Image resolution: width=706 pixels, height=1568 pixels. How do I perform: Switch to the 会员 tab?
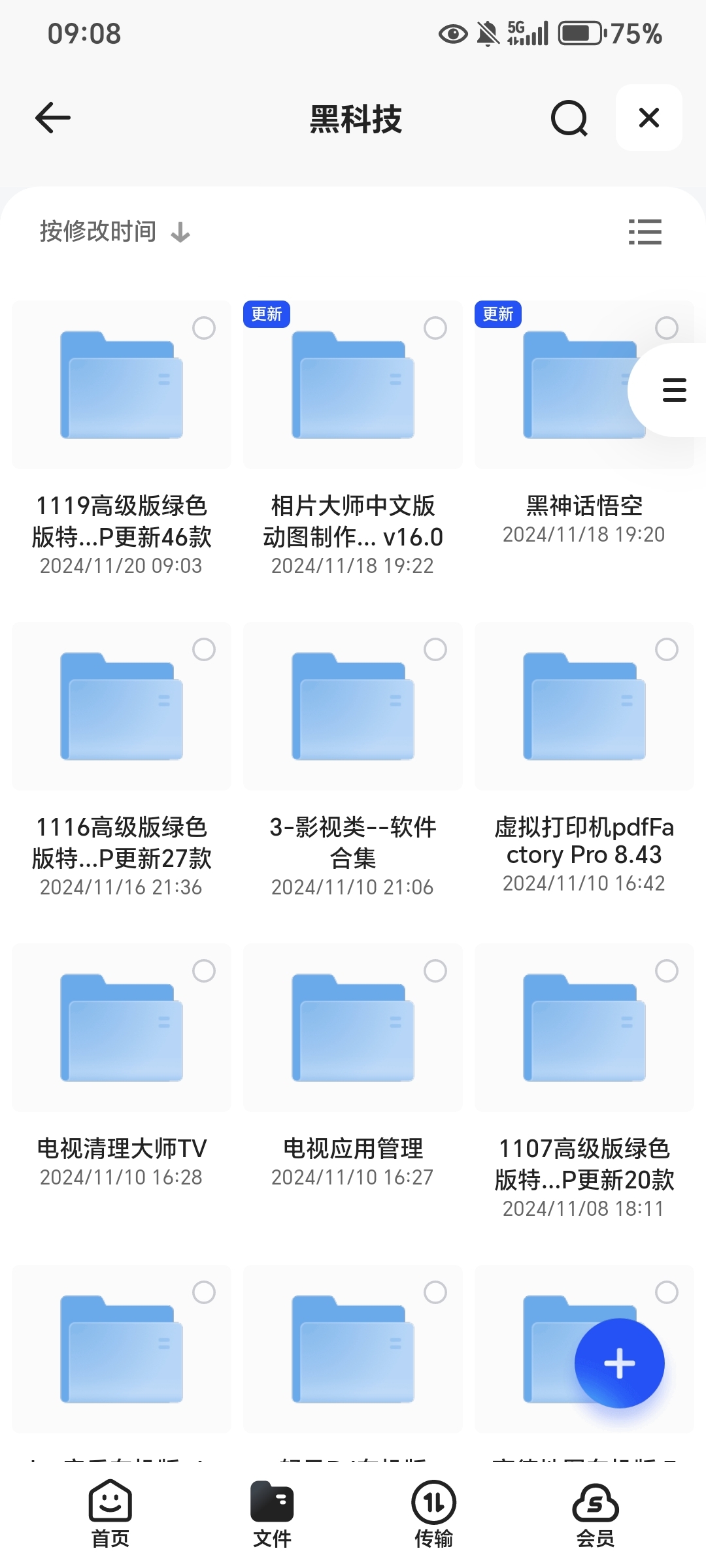pyautogui.click(x=596, y=1514)
